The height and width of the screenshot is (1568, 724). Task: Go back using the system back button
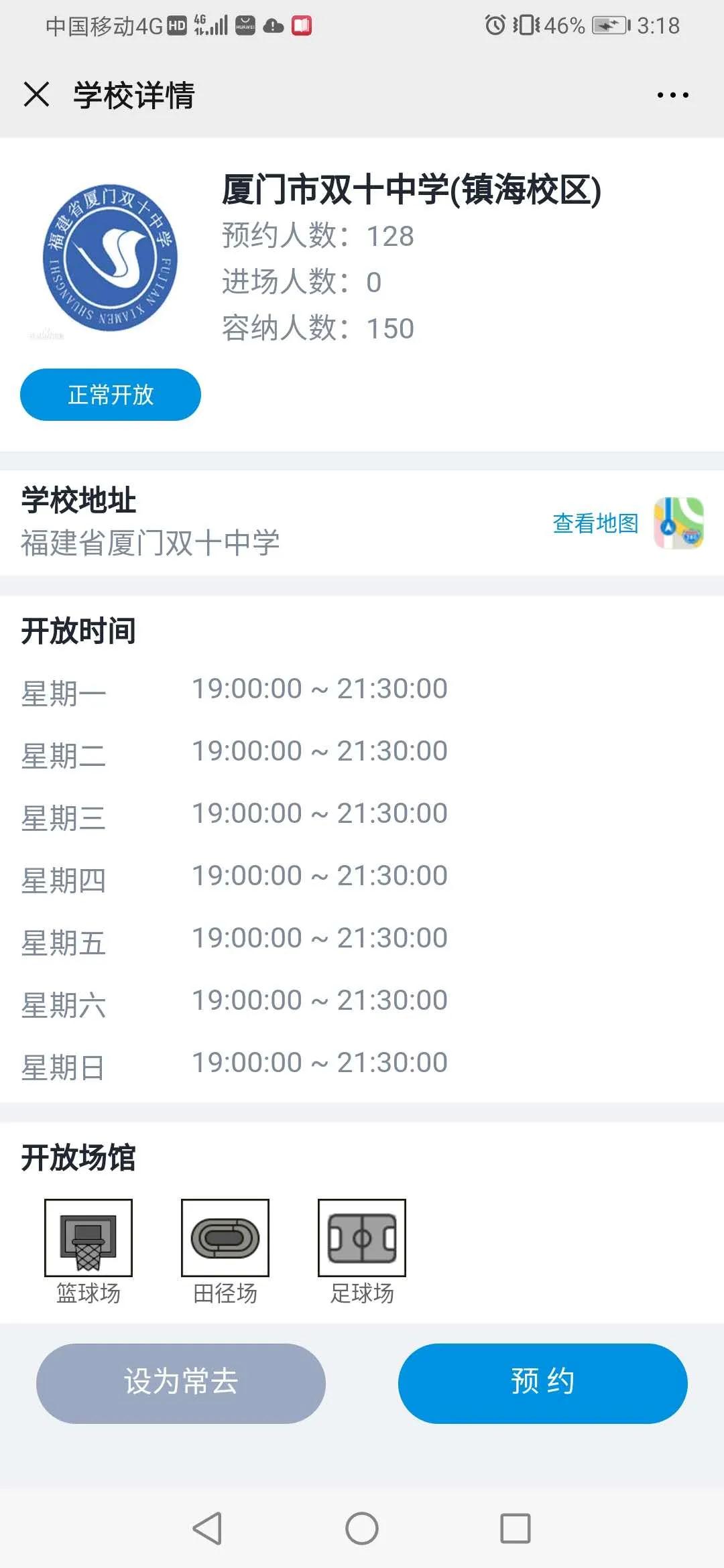pyautogui.click(x=207, y=1528)
